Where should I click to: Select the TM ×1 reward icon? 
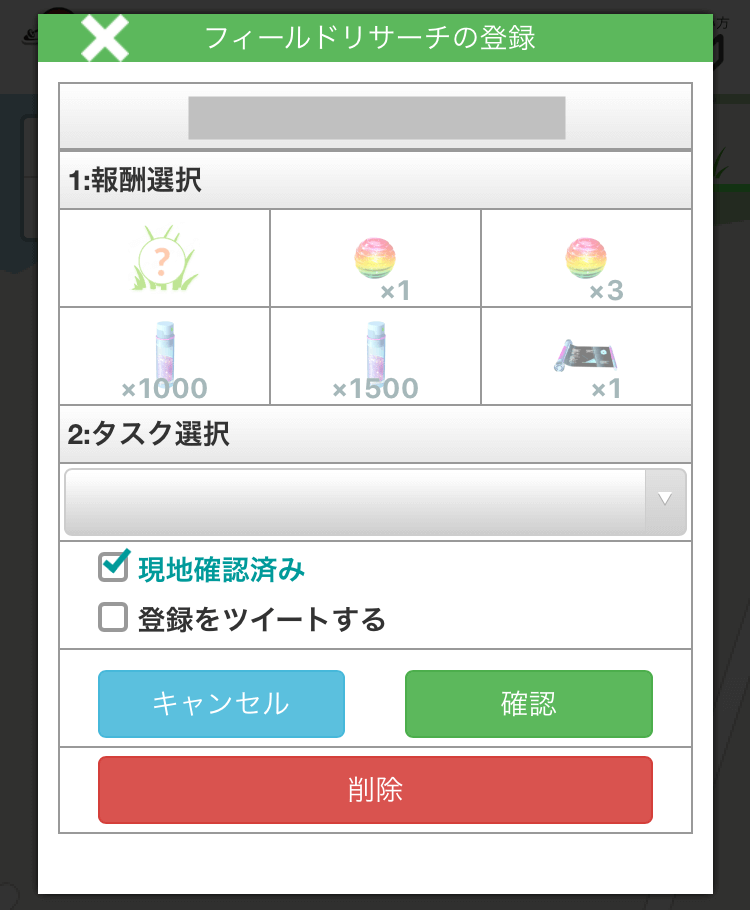pos(585,355)
